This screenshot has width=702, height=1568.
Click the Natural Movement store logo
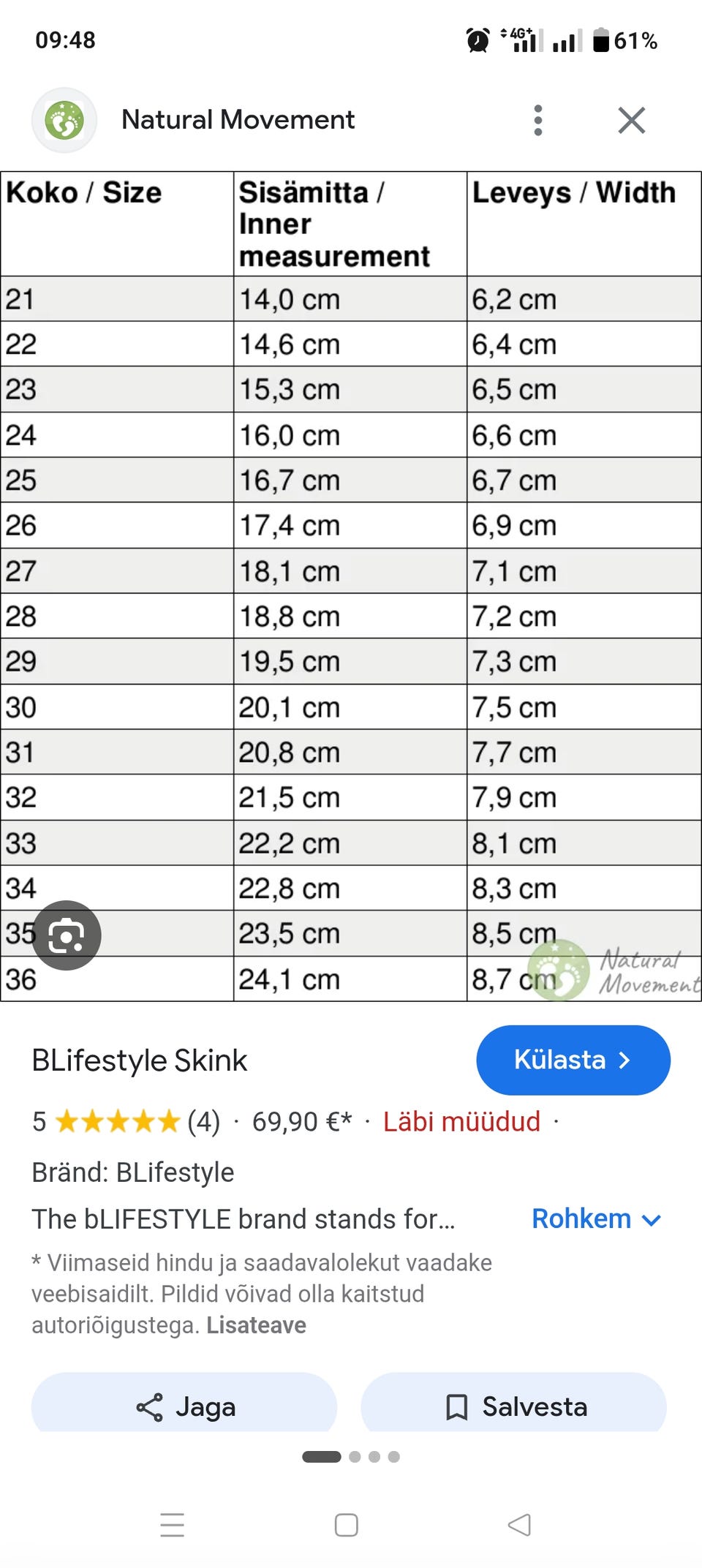(x=64, y=120)
